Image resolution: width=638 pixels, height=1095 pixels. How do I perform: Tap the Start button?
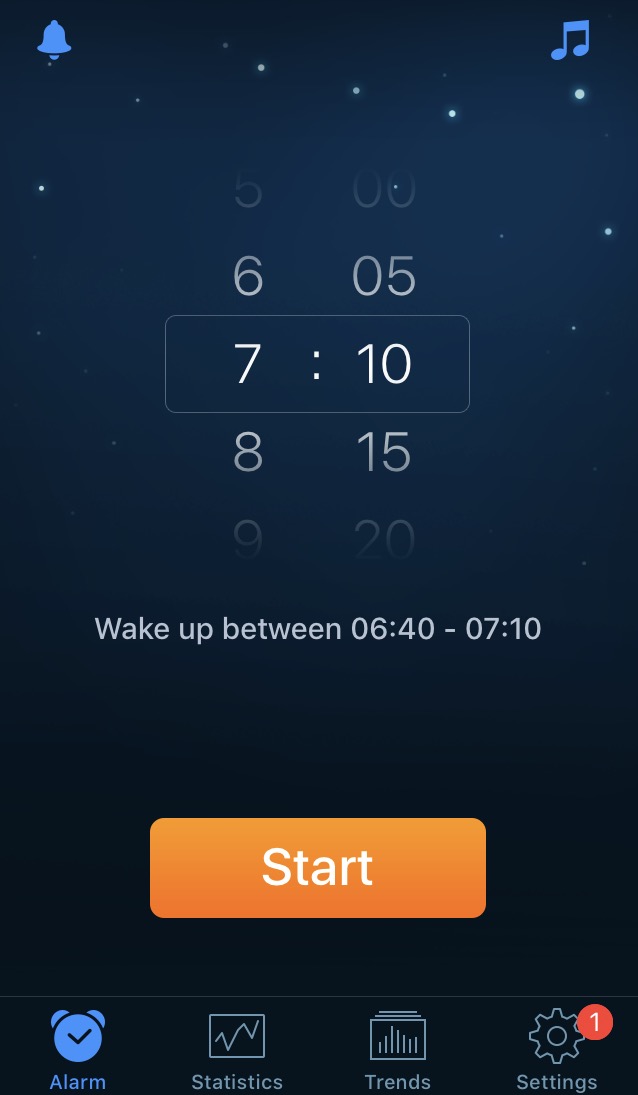(318, 867)
